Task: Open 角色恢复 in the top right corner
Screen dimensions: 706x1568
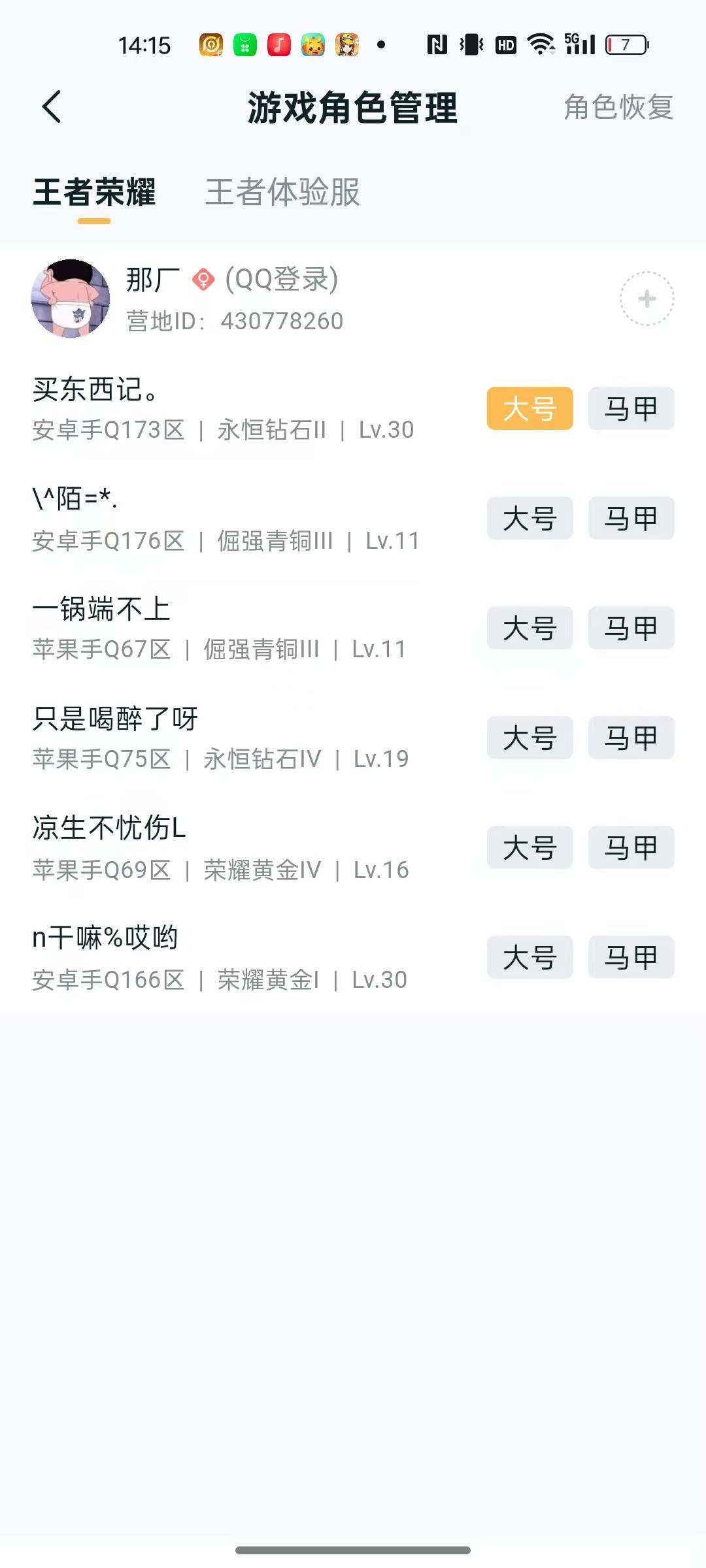Action: pos(618,108)
